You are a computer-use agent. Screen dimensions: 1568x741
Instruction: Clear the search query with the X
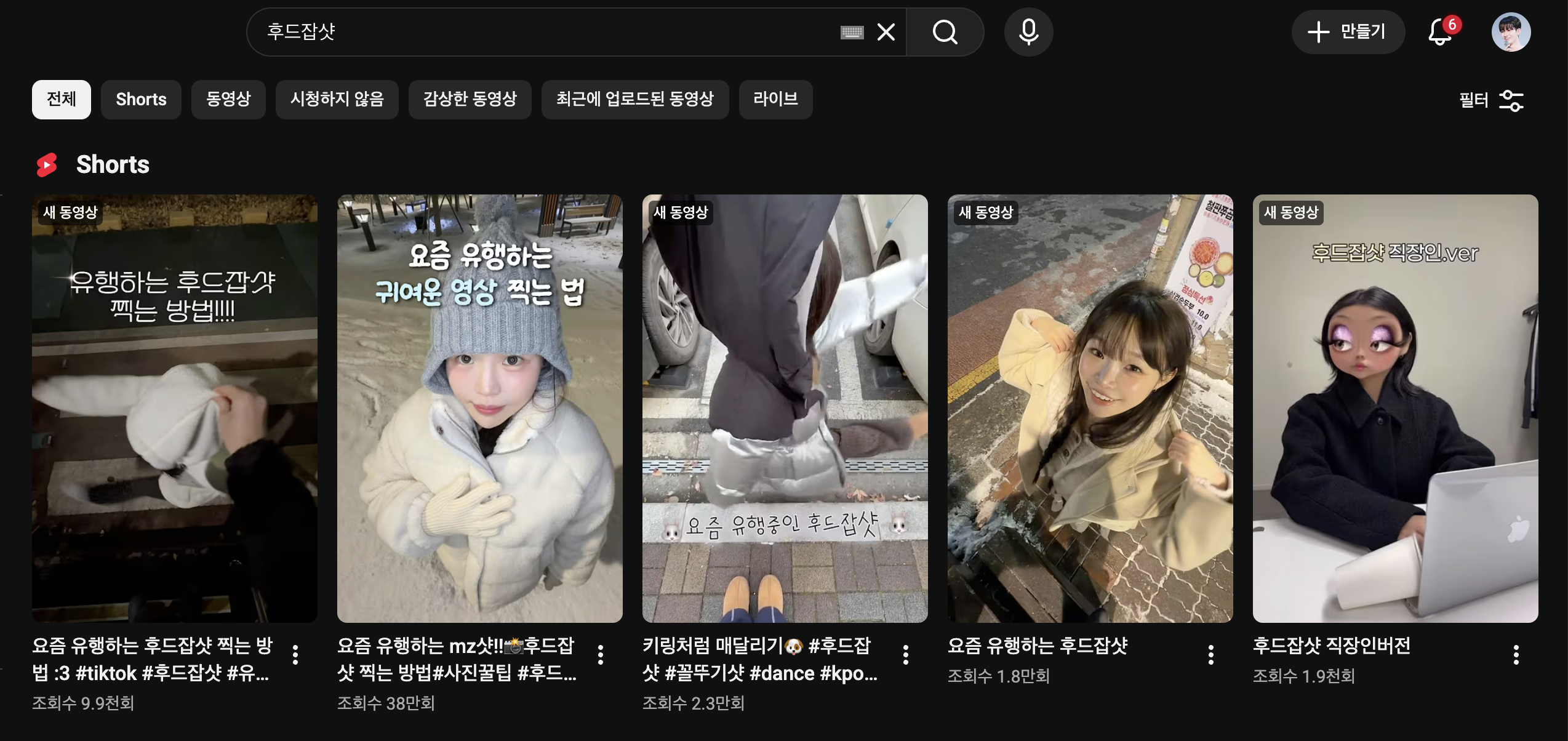click(x=886, y=32)
